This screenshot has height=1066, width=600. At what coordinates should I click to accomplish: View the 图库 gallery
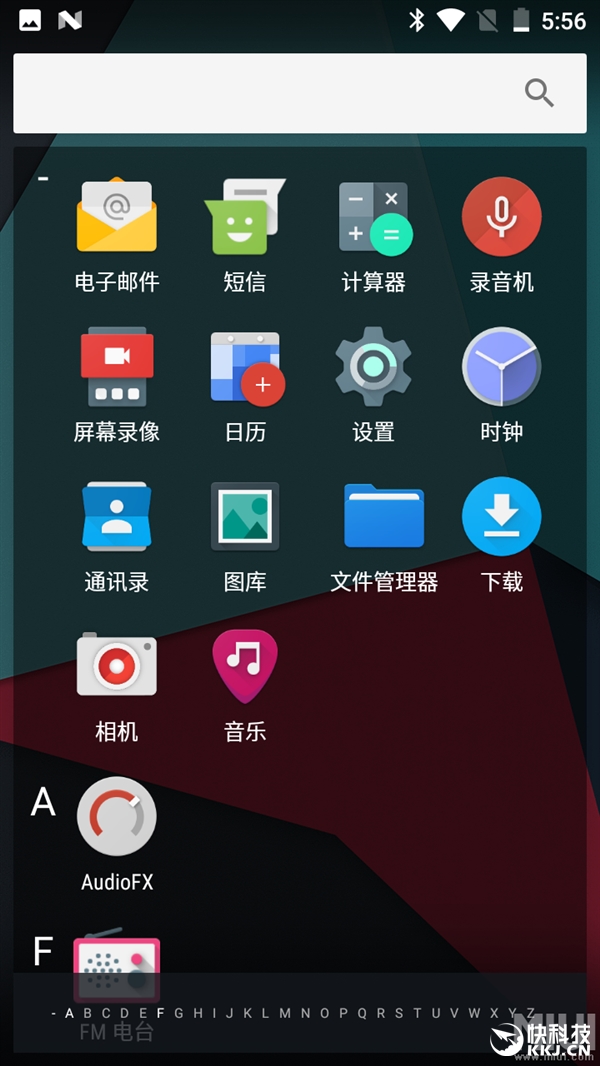tap(245, 517)
